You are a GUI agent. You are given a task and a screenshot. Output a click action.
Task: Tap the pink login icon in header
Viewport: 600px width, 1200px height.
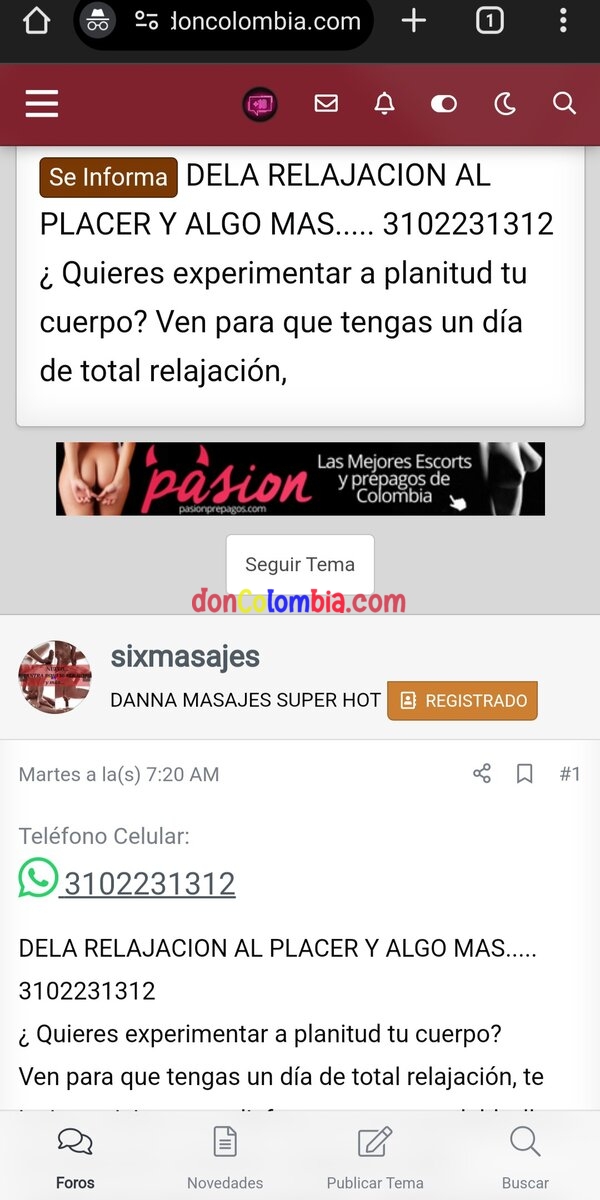click(x=260, y=104)
